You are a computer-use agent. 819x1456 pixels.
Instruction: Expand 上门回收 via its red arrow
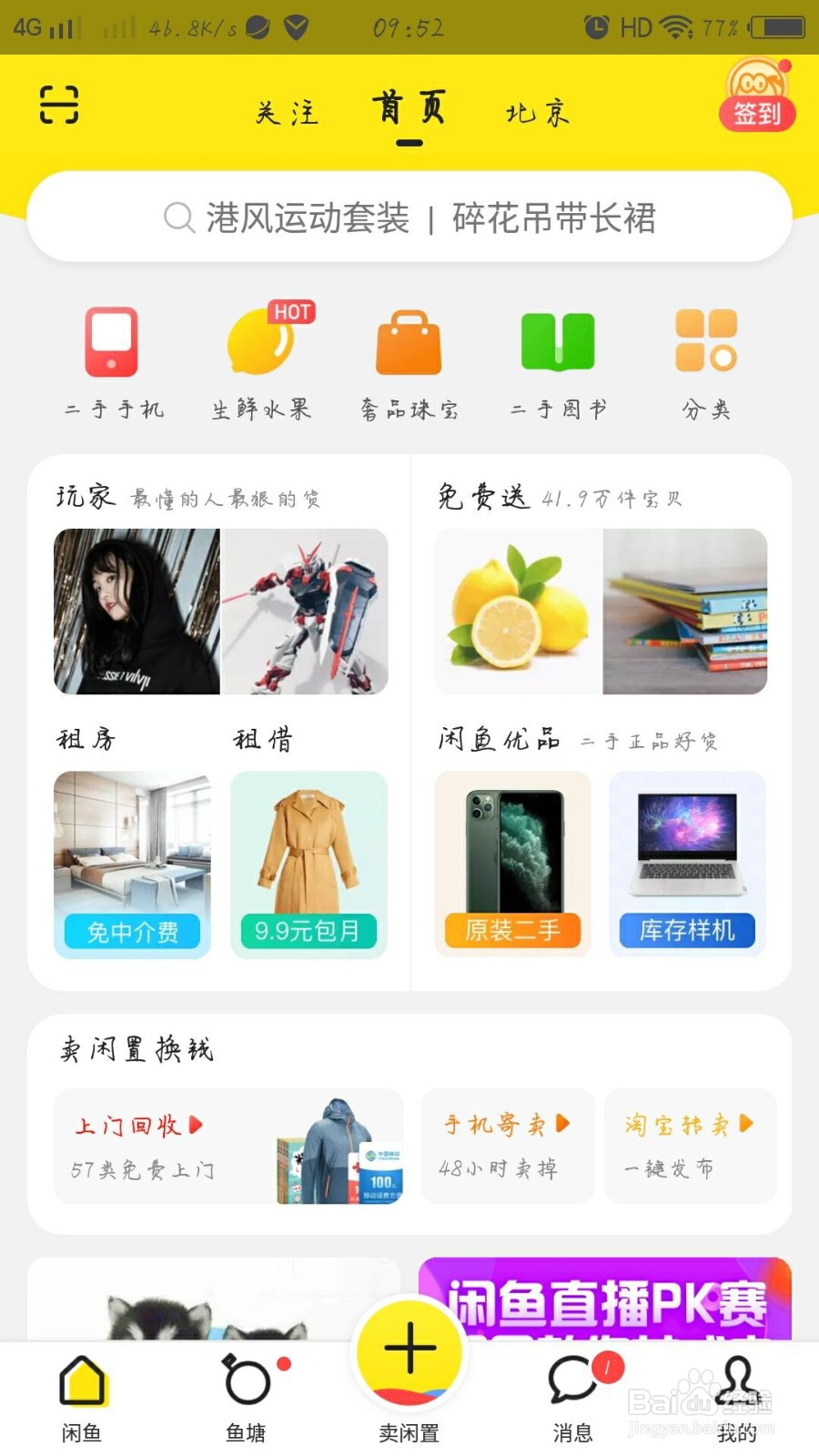click(194, 1125)
